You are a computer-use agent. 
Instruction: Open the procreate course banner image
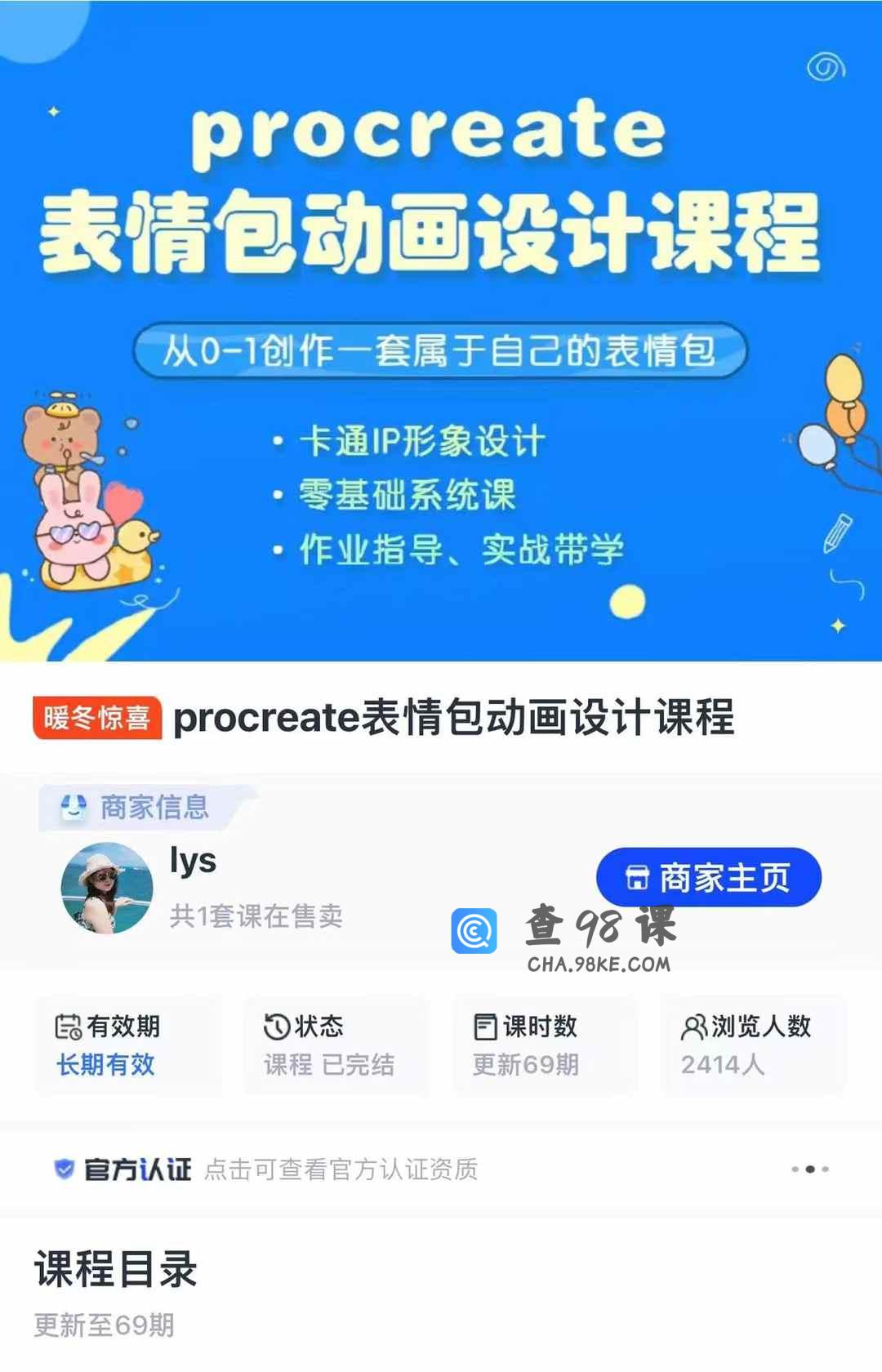pos(441,331)
